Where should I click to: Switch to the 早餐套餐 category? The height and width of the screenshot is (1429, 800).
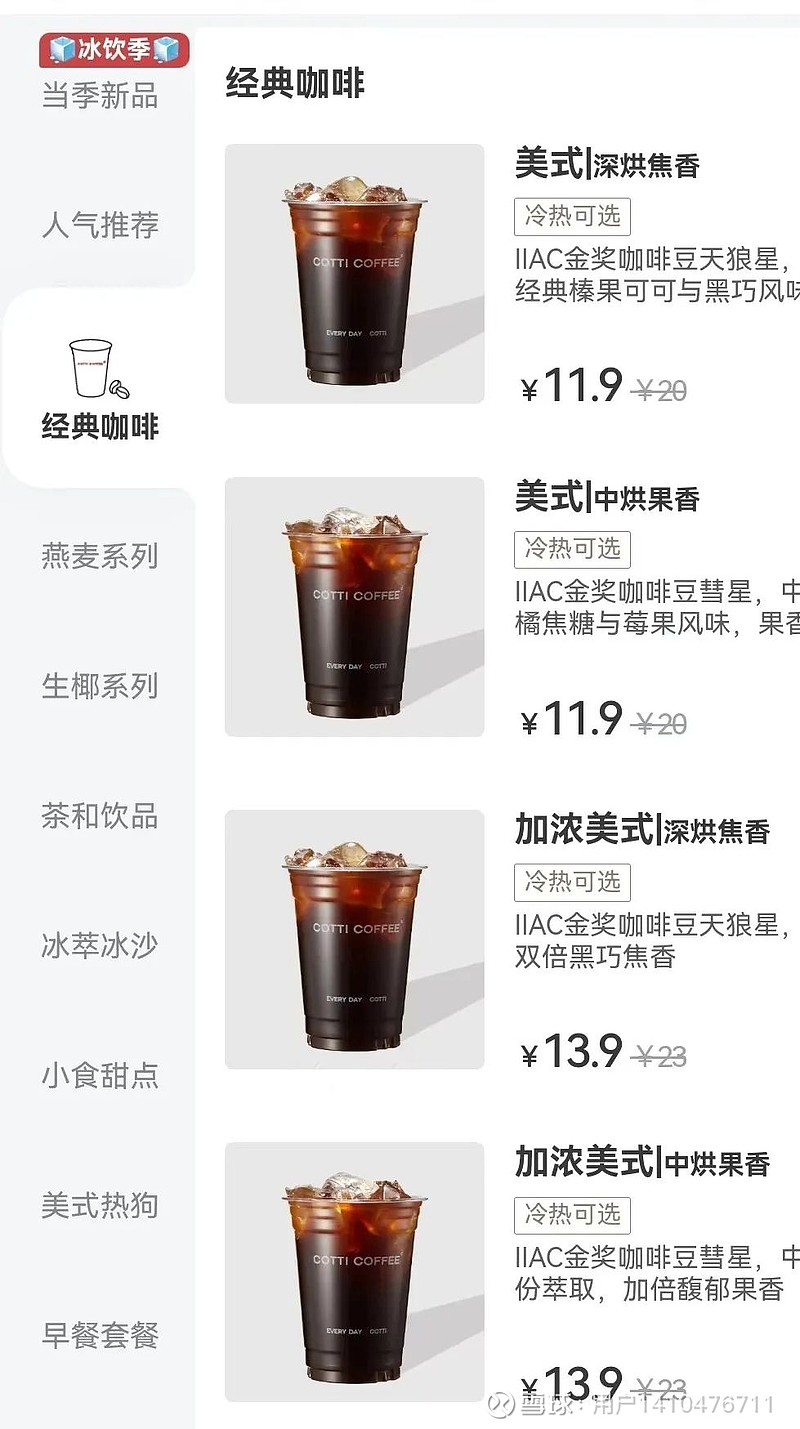click(x=100, y=1336)
